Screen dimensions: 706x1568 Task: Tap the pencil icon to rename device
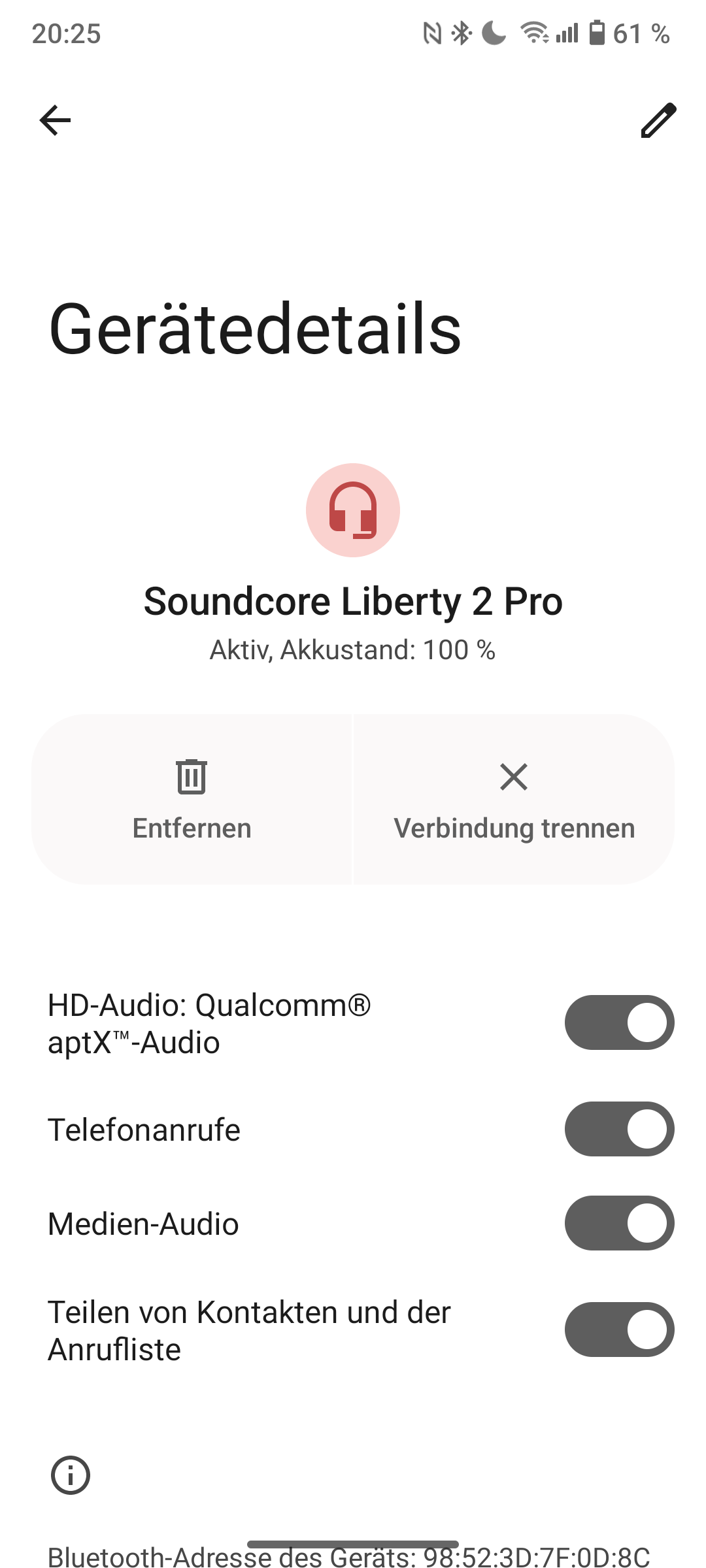(x=658, y=120)
